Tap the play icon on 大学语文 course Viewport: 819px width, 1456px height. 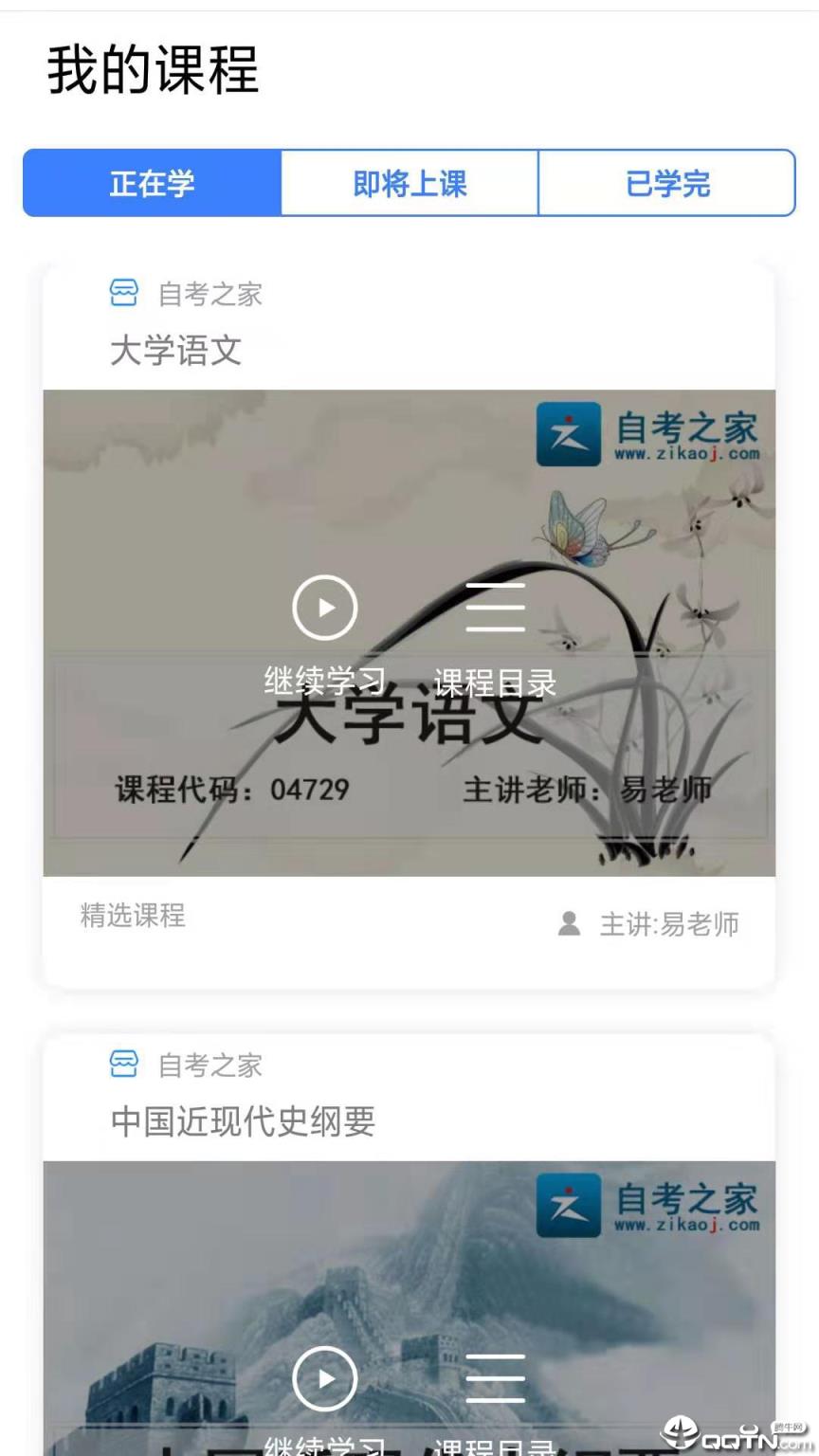click(x=324, y=607)
